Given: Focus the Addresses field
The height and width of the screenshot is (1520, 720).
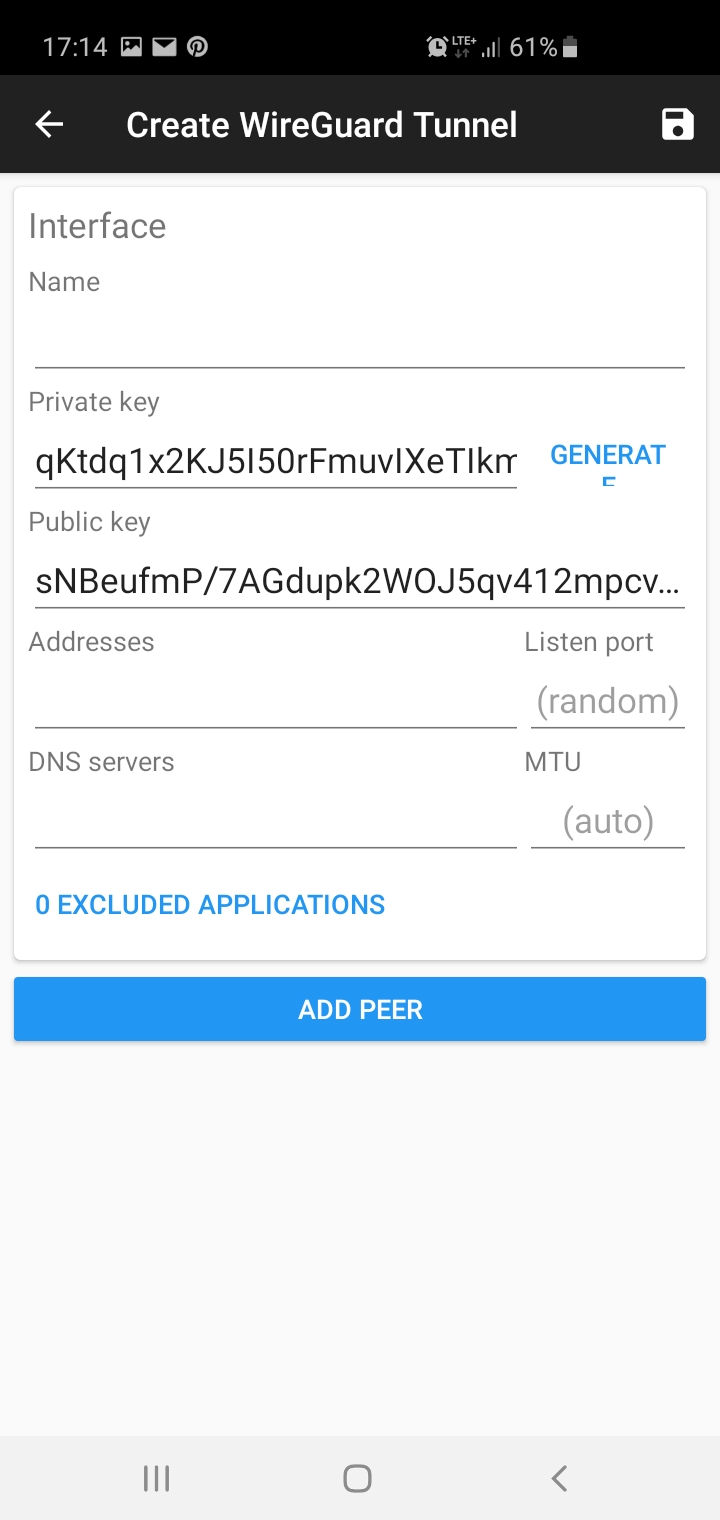Looking at the screenshot, I should point(275,701).
